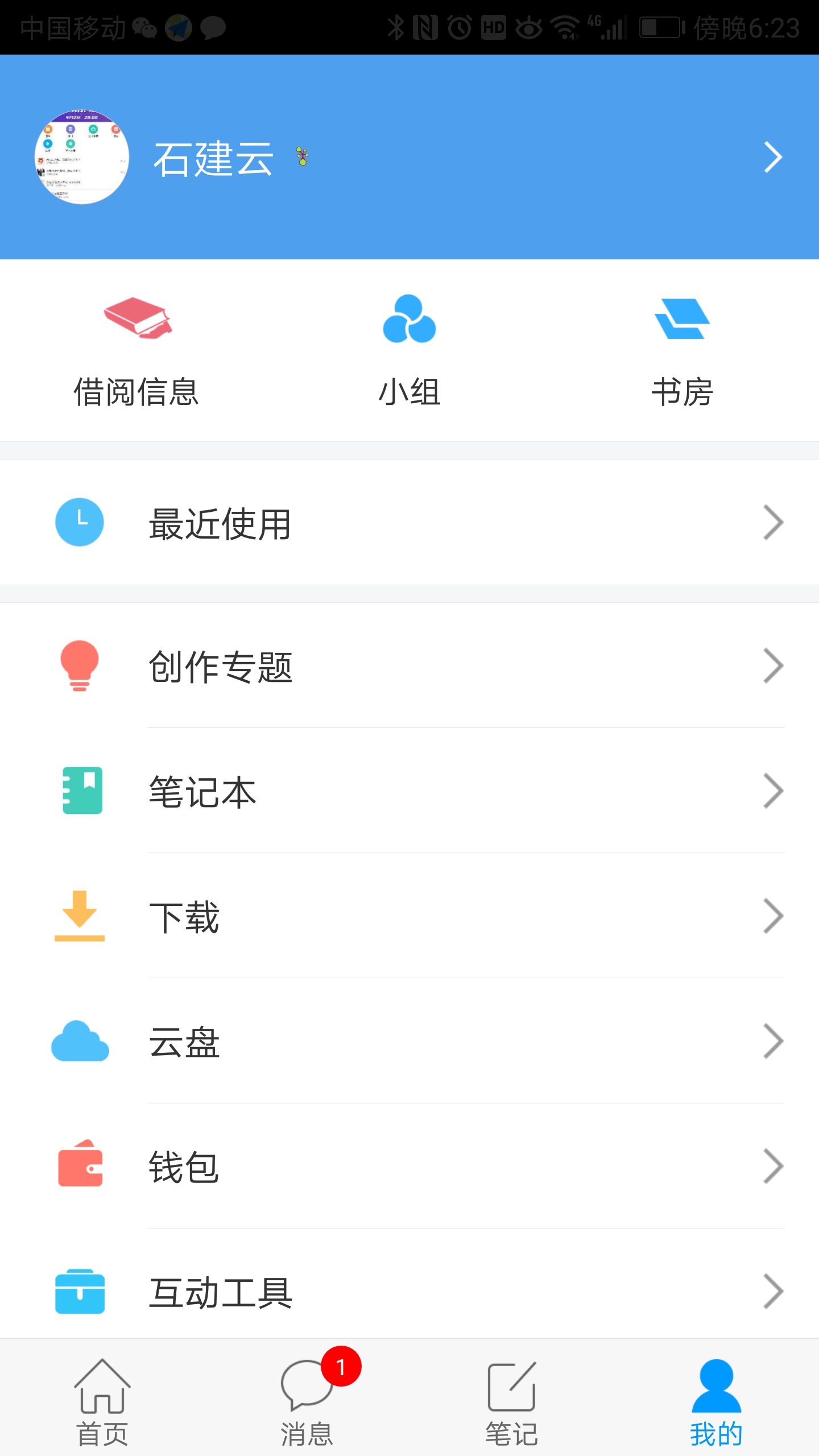Open 最近使用 recently used
This screenshot has height=1456, width=819.
pos(409,522)
